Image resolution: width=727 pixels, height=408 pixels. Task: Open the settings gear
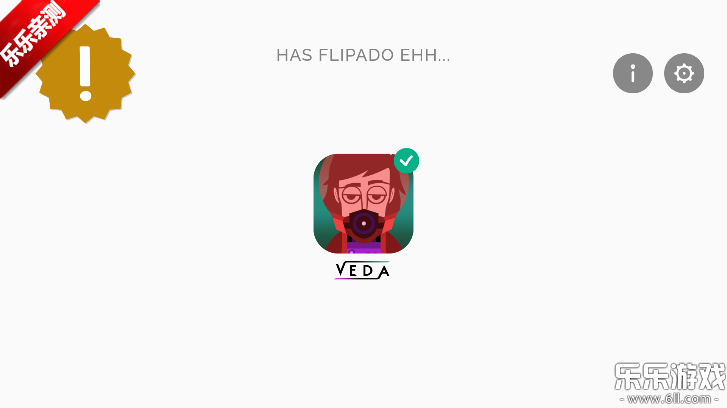click(x=684, y=73)
